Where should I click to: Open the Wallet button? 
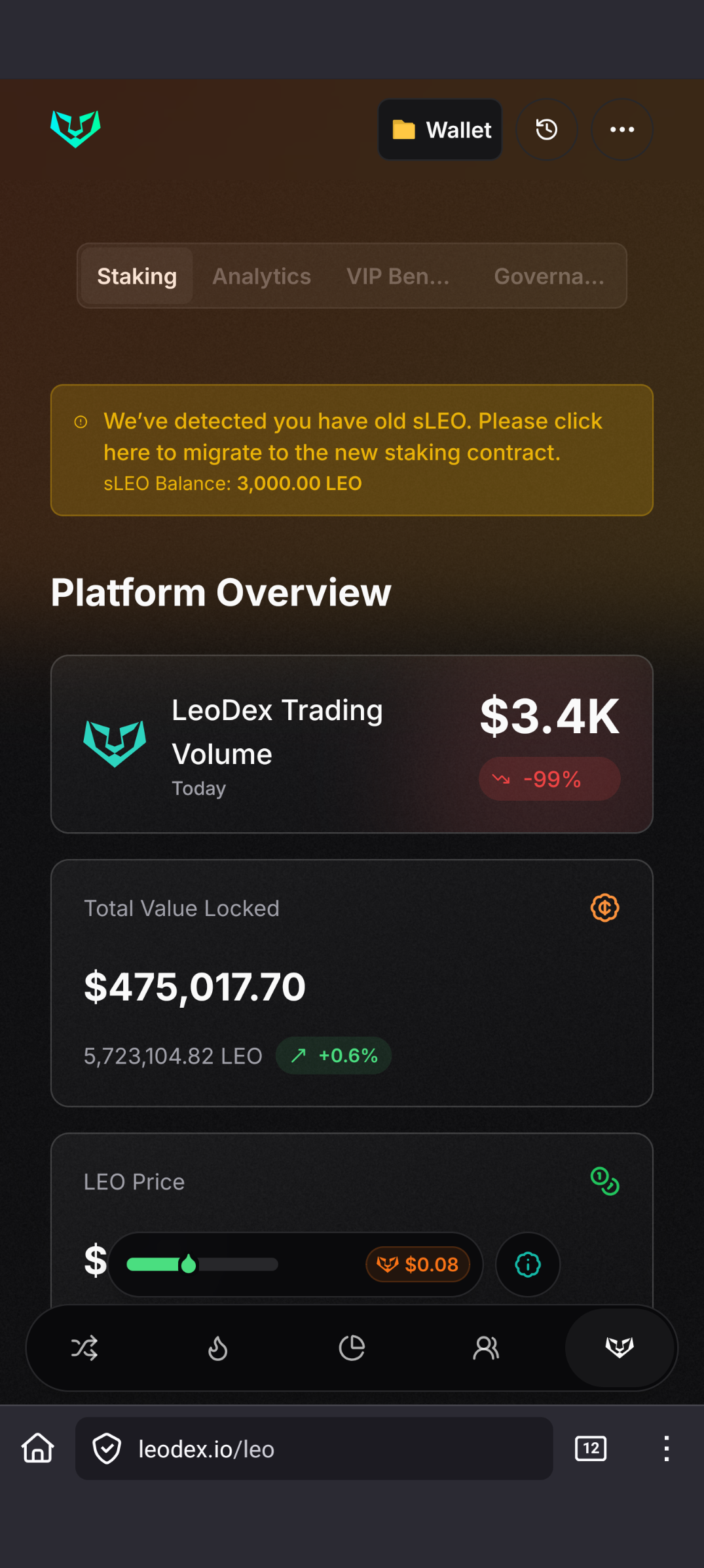click(440, 130)
